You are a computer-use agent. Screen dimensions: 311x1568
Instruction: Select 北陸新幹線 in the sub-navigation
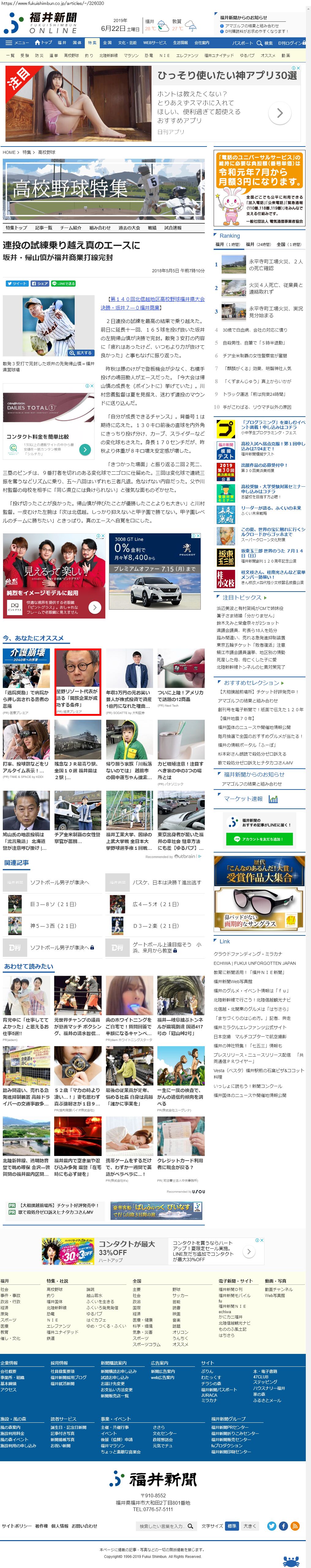point(108,55)
